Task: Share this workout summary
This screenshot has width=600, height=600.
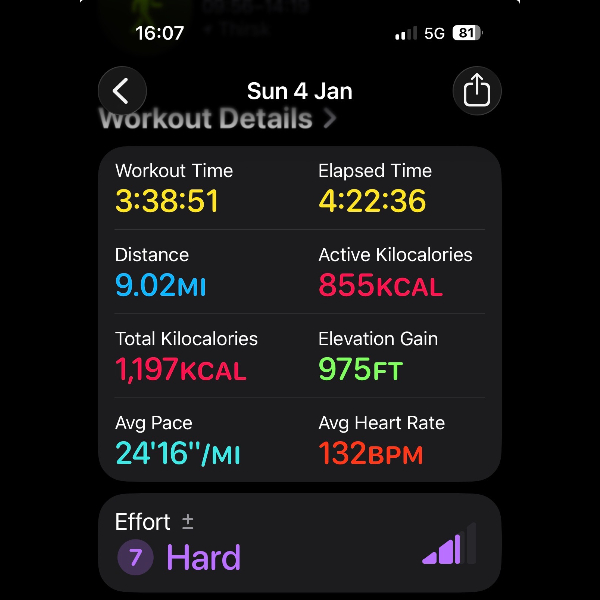Action: [477, 91]
